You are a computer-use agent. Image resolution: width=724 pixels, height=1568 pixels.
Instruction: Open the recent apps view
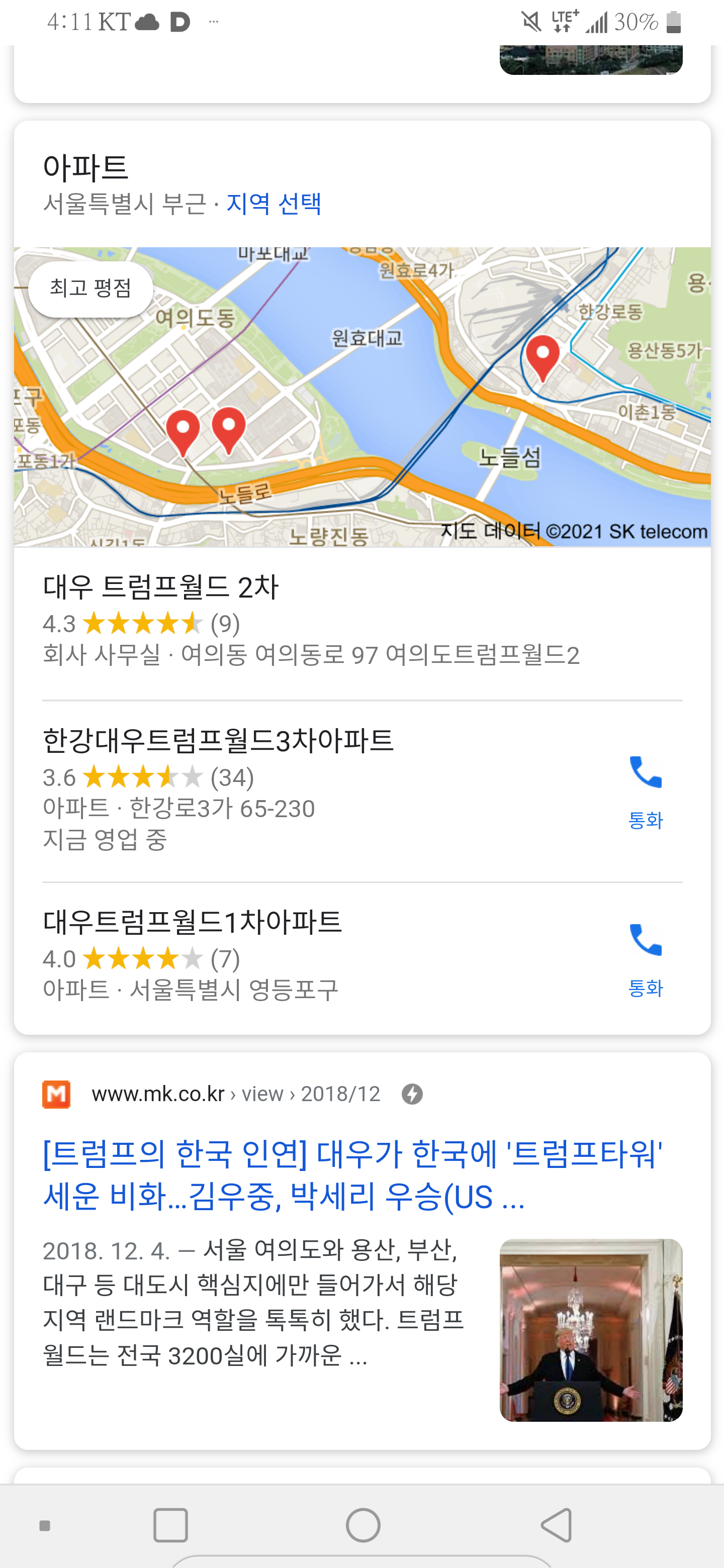click(170, 1525)
